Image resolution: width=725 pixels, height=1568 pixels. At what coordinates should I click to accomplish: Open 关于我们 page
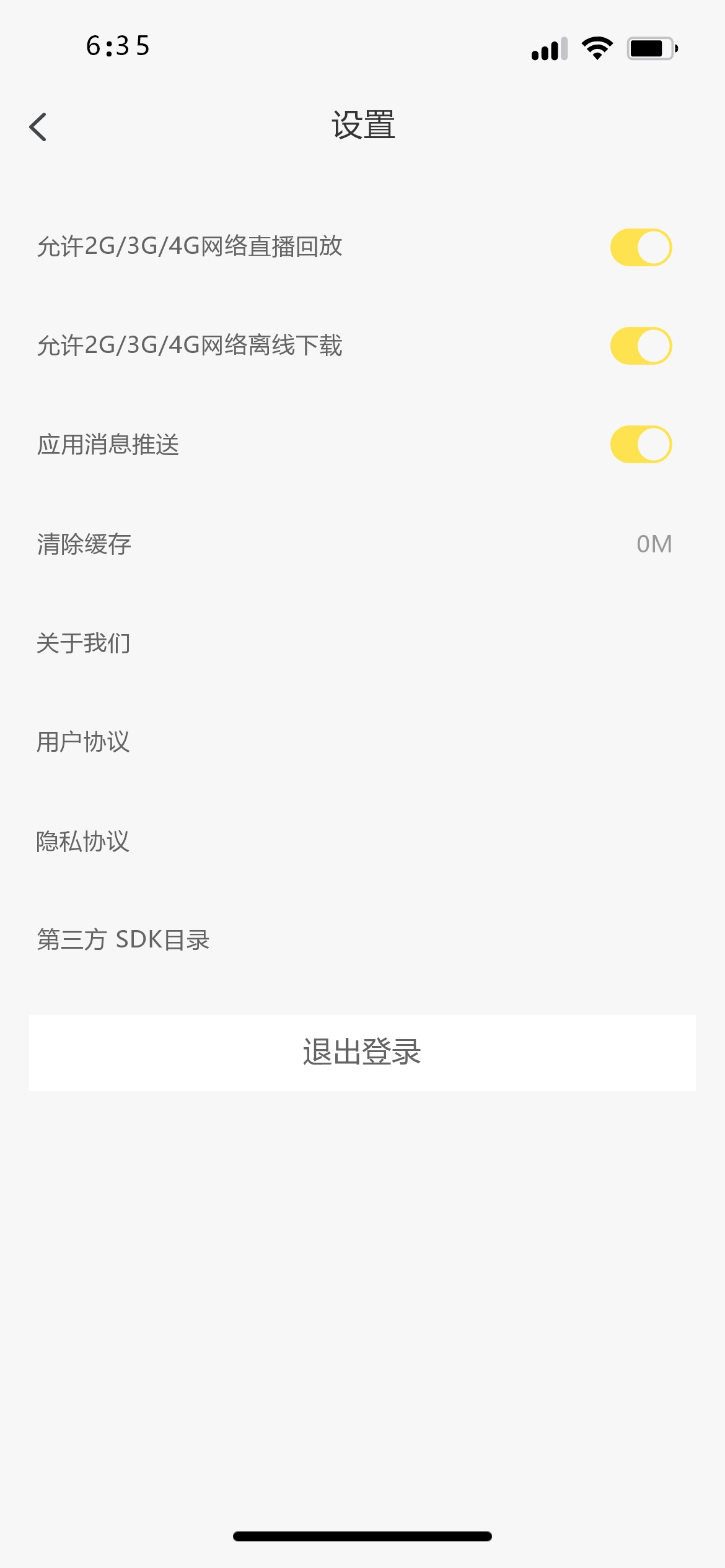click(362, 643)
